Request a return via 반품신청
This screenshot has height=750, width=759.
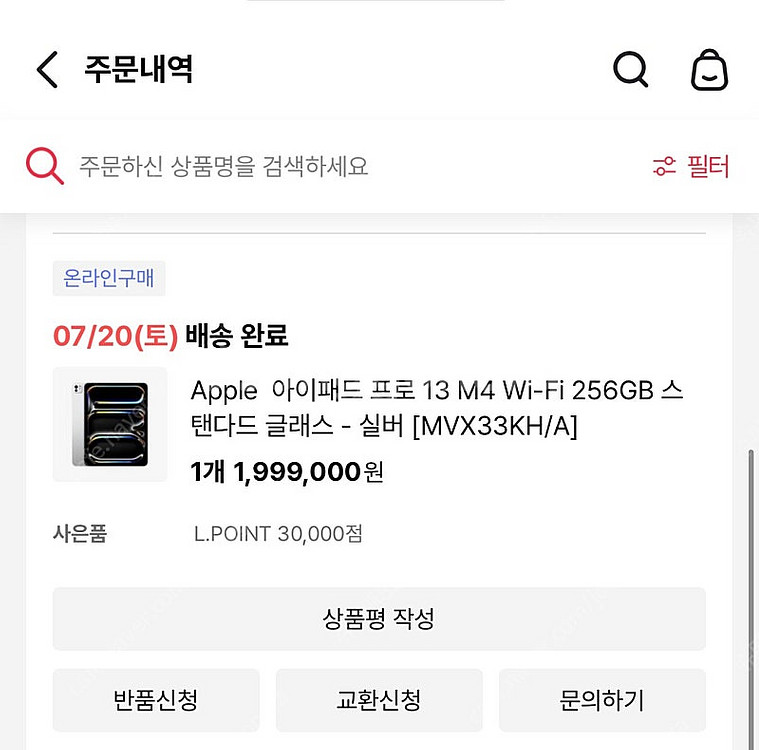pyautogui.click(x=156, y=699)
